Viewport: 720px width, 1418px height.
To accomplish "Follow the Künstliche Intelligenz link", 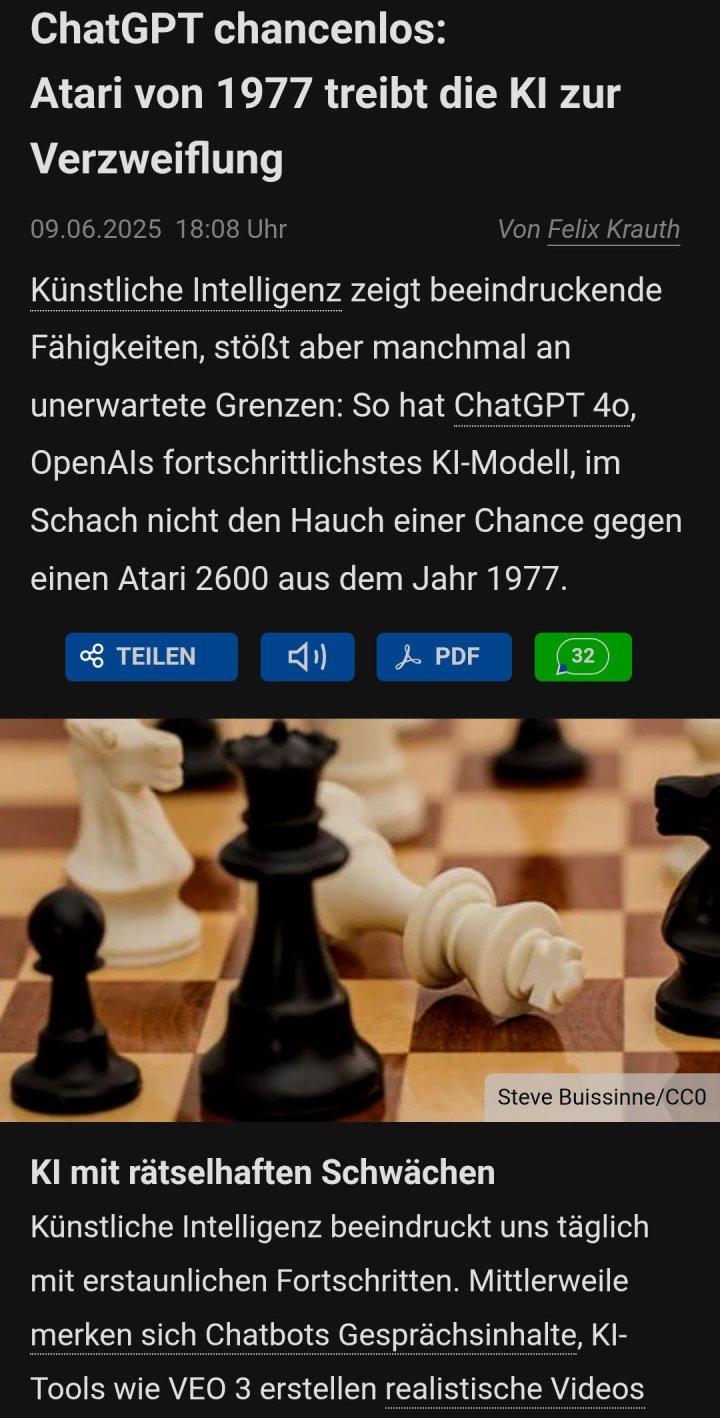I will tap(186, 290).
